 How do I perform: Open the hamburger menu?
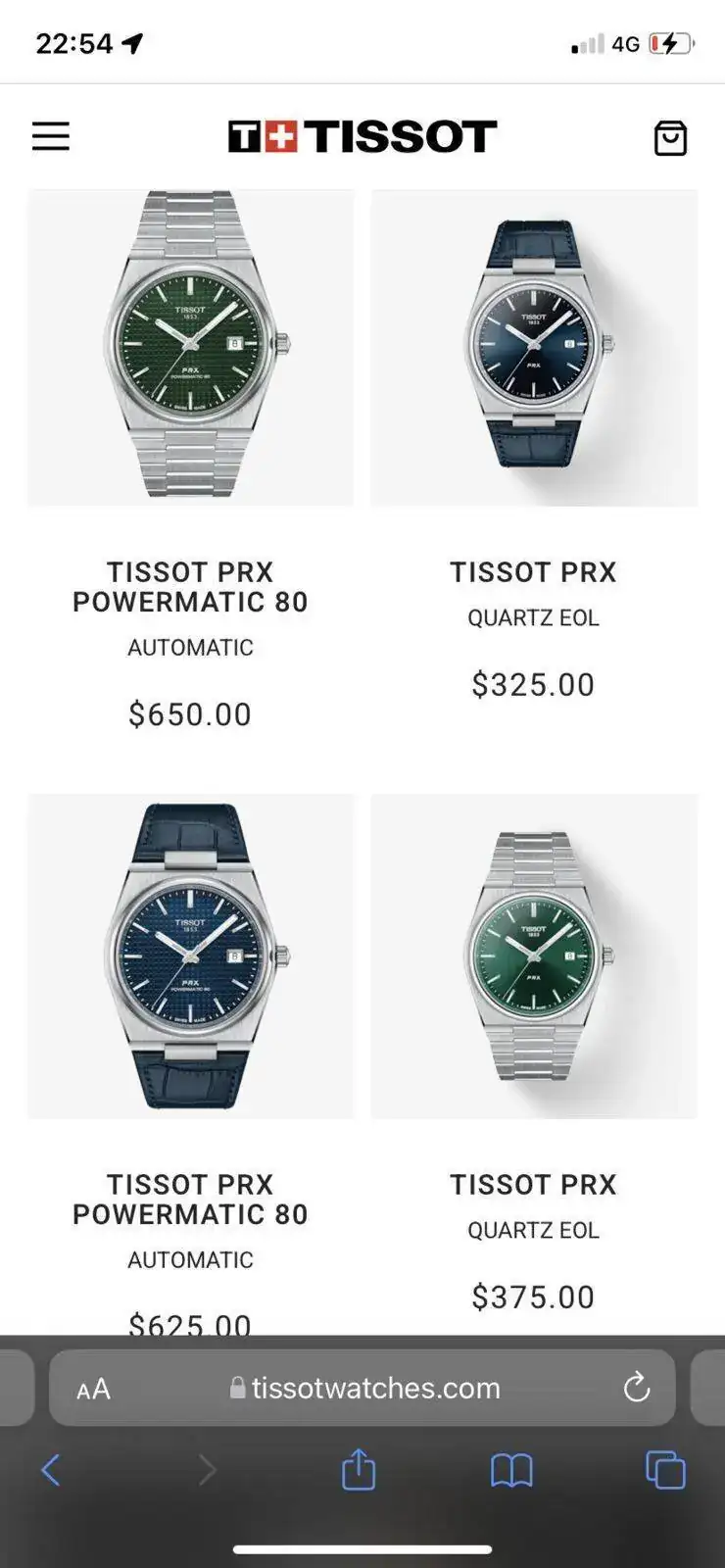point(51,136)
